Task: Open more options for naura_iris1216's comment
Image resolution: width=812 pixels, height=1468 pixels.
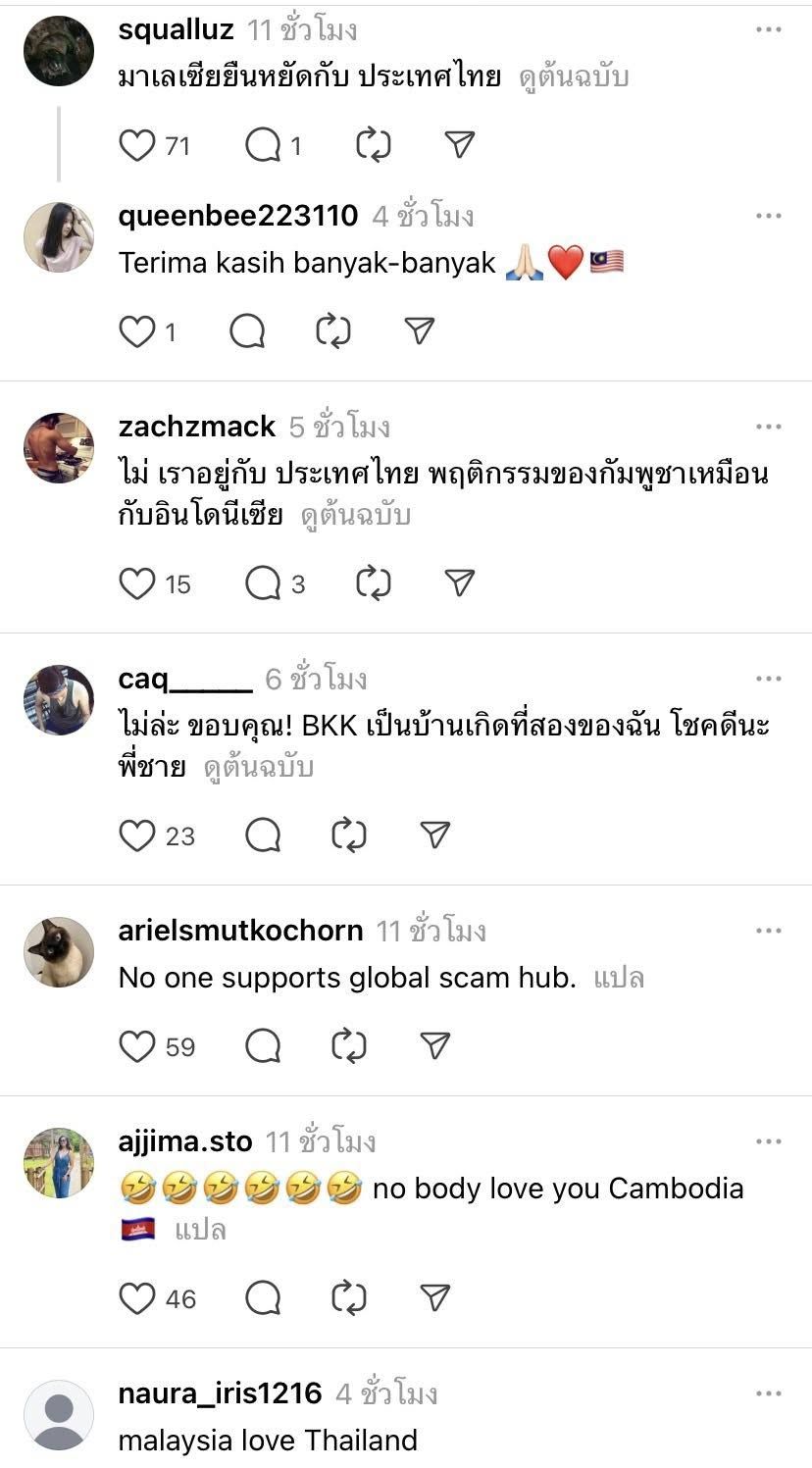Action: [x=768, y=1393]
